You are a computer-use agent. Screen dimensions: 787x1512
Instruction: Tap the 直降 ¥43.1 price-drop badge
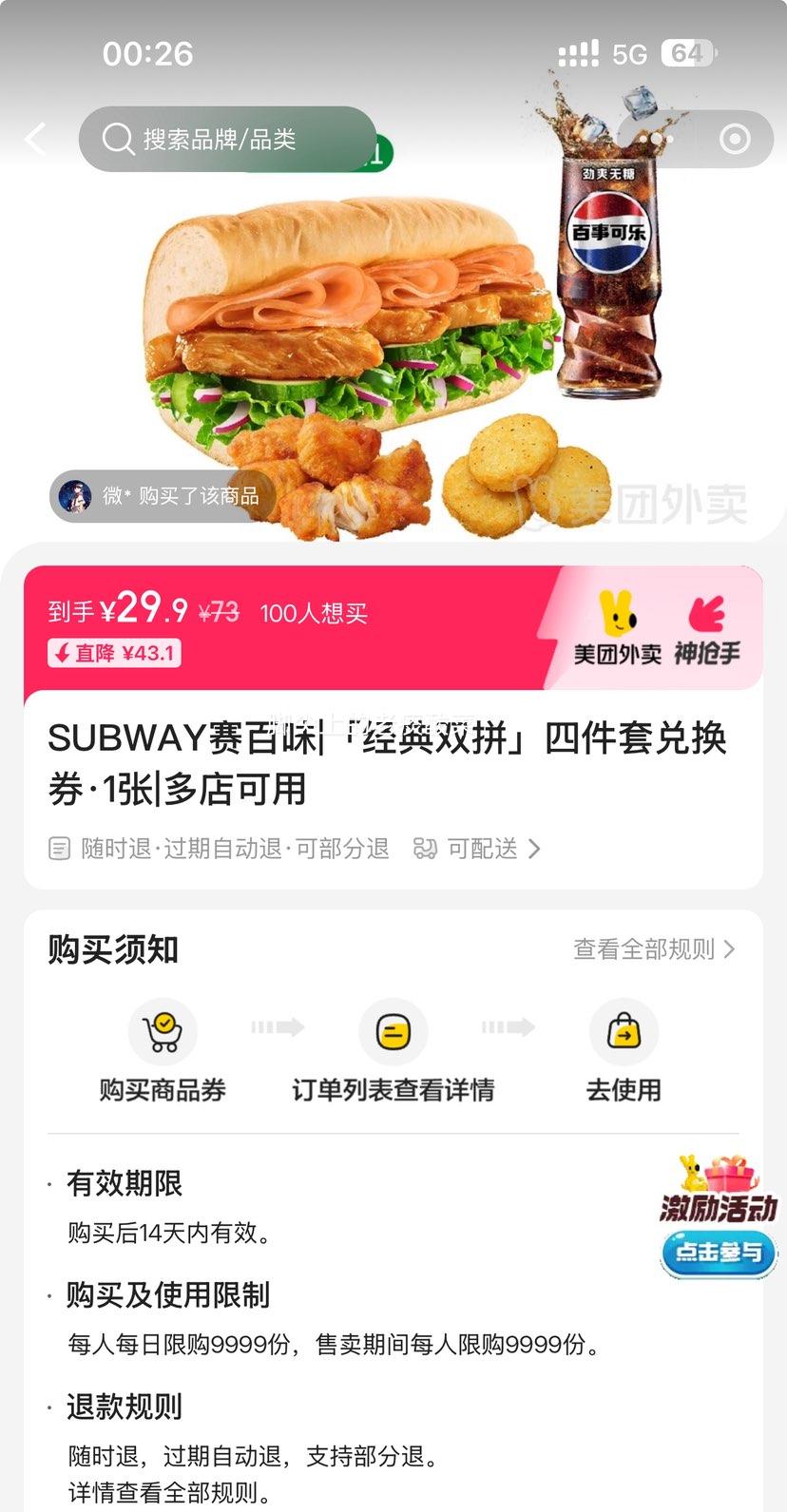pos(113,653)
